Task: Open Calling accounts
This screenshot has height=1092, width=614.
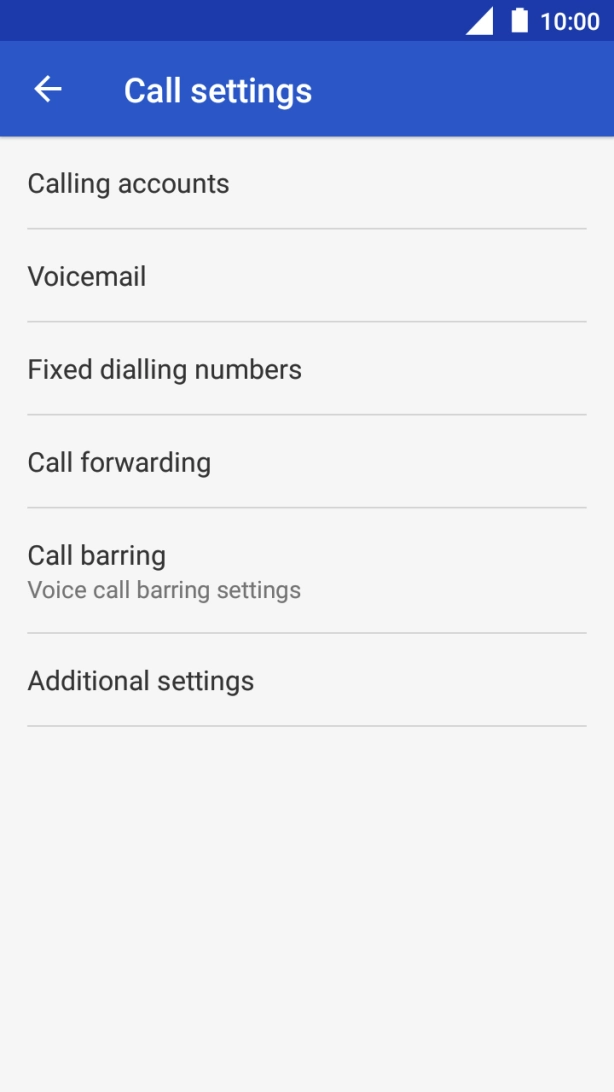Action: tap(307, 183)
